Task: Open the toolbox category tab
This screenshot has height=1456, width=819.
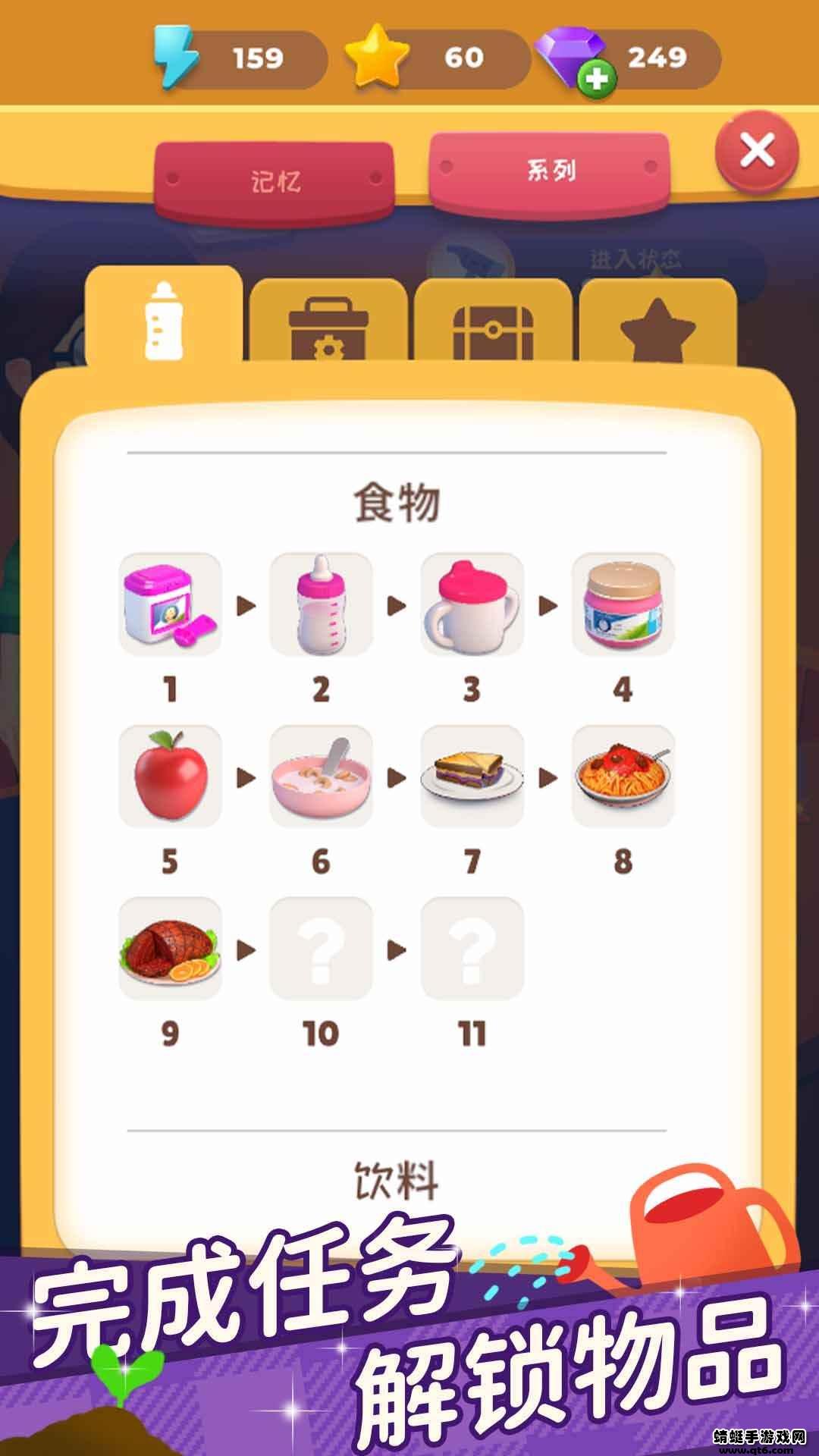Action: (328, 326)
